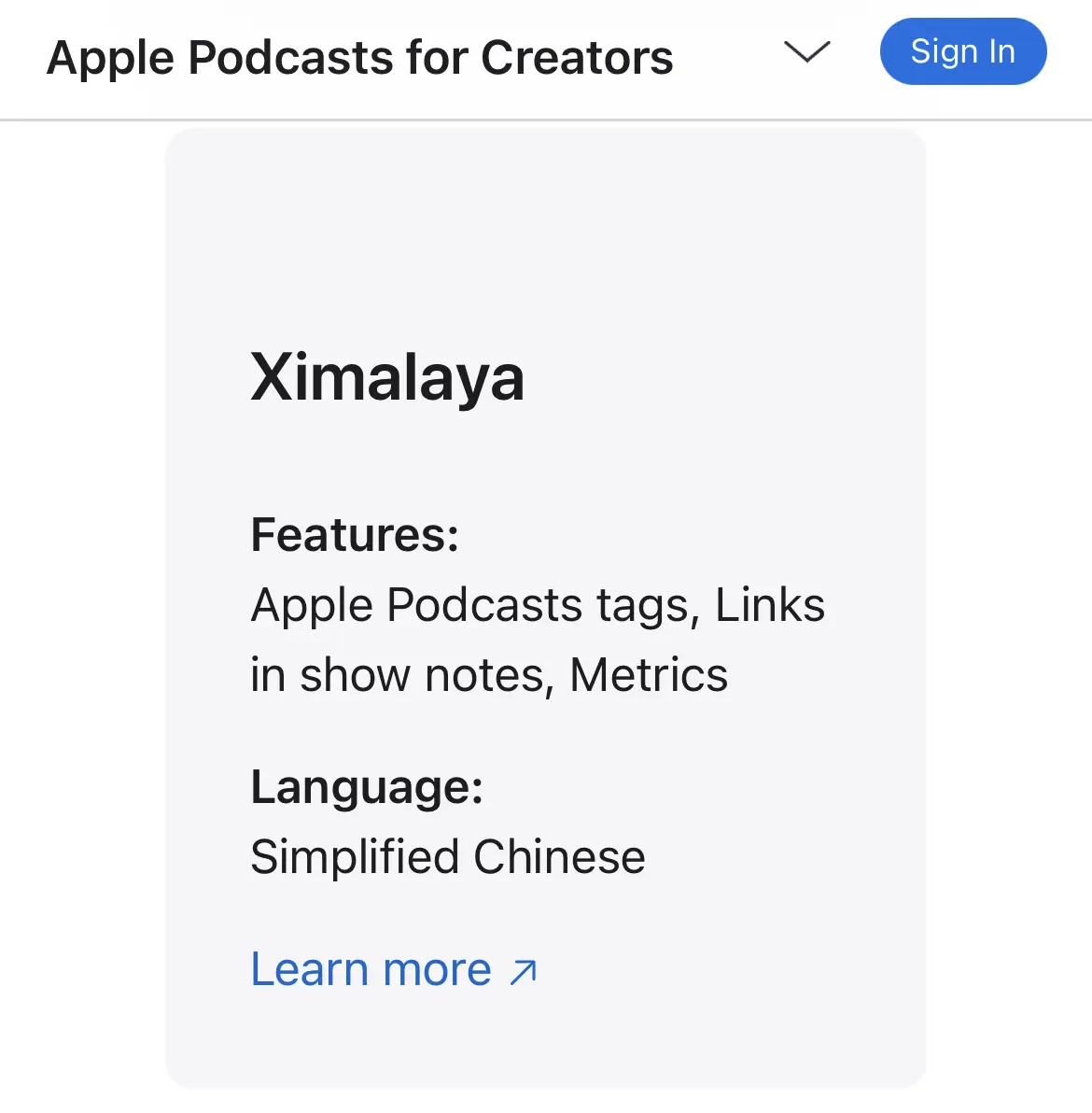The width and height of the screenshot is (1092, 1113).
Task: Tap the Sign In button
Action: click(962, 51)
